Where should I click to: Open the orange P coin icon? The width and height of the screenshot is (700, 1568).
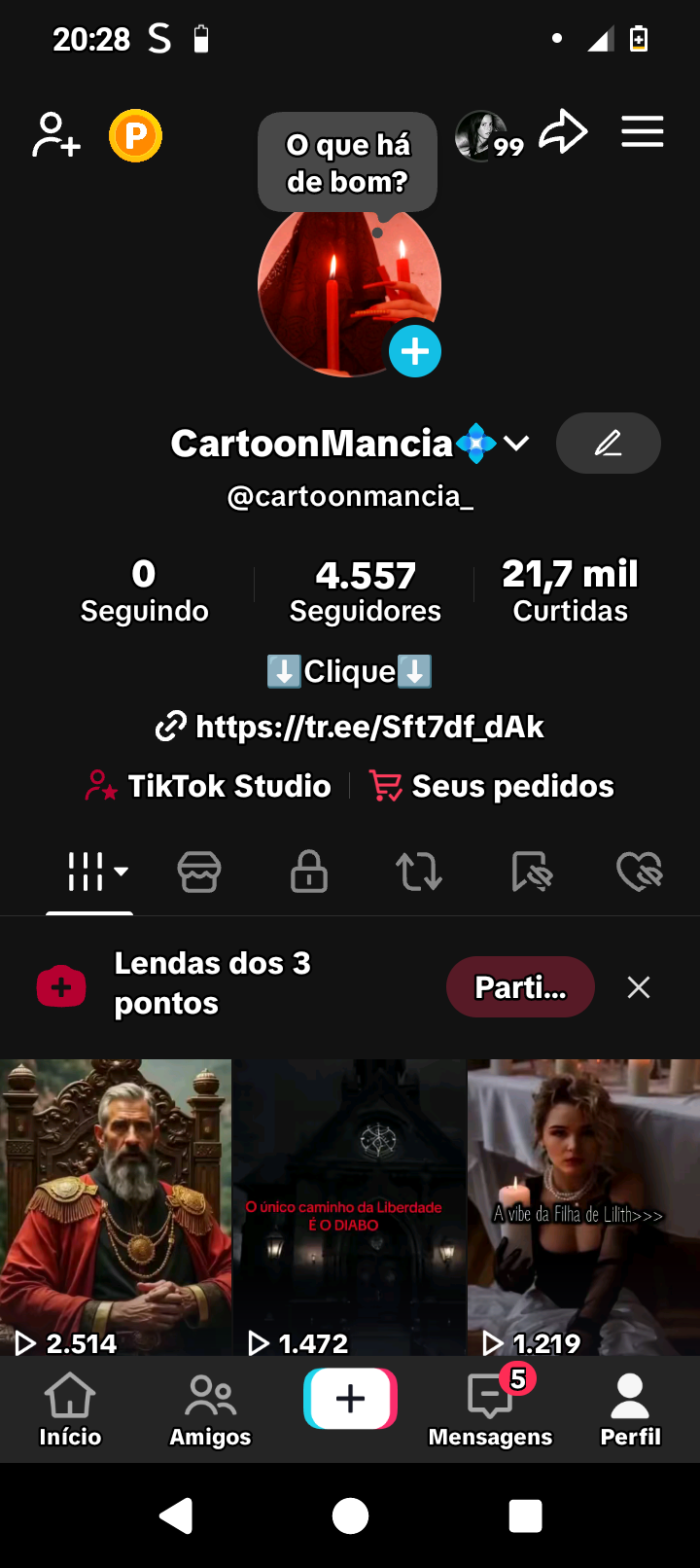tap(135, 135)
